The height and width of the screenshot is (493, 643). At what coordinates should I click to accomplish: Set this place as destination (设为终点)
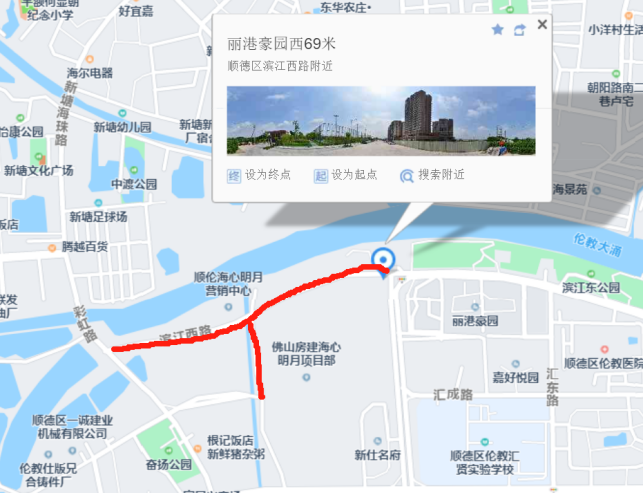click(x=259, y=175)
